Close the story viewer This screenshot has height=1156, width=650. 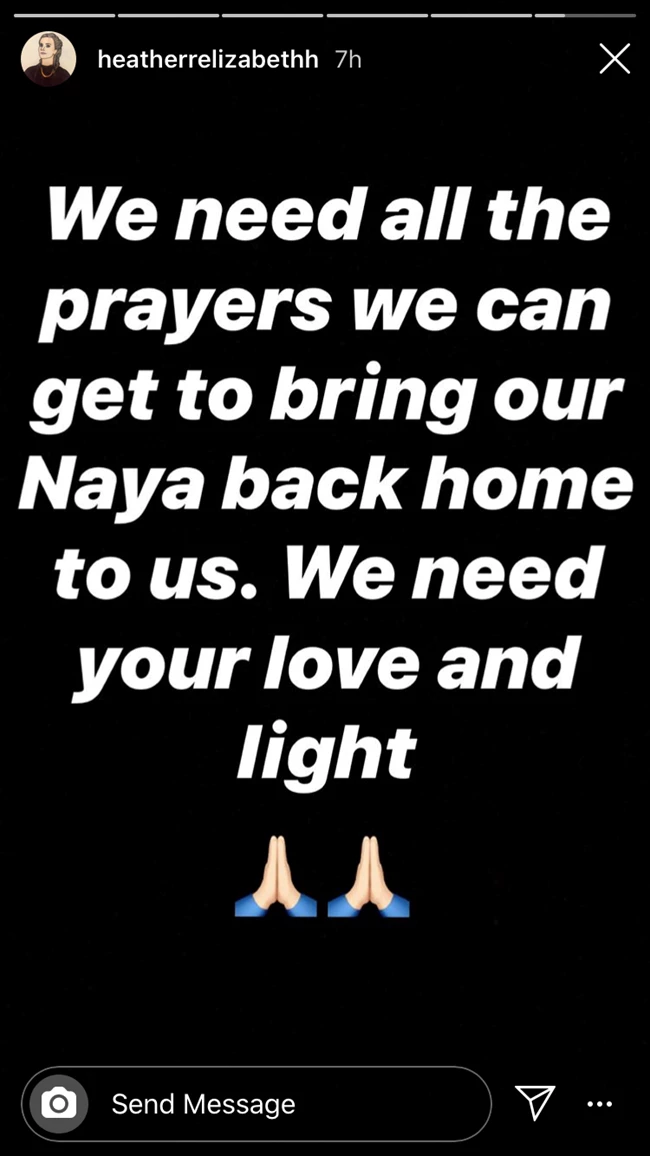(x=614, y=59)
